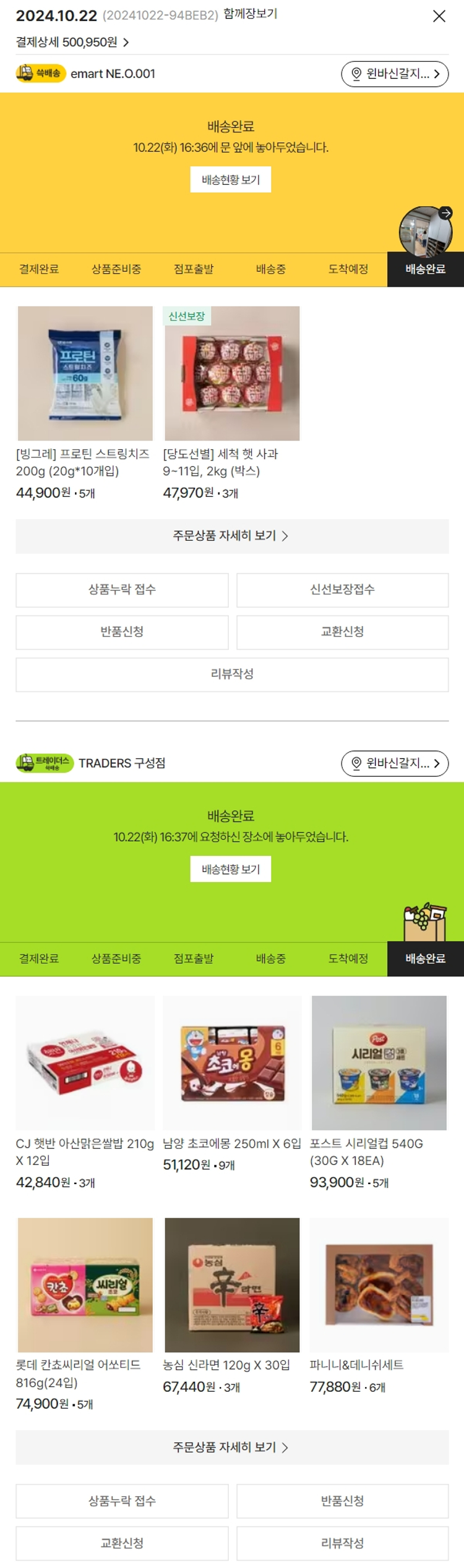Request 교환신청 for the emart order
Image resolution: width=464 pixels, height=1568 pixels.
click(342, 632)
